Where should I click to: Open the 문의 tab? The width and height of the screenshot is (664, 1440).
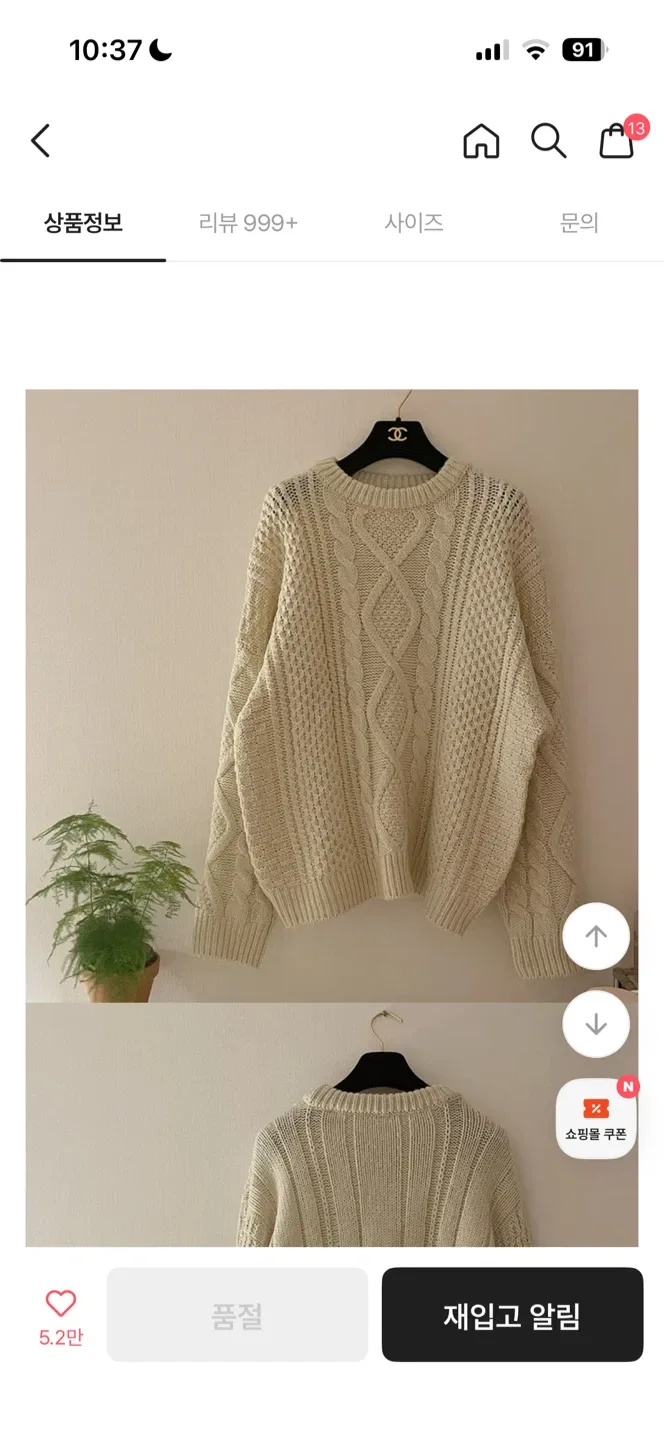coord(579,223)
